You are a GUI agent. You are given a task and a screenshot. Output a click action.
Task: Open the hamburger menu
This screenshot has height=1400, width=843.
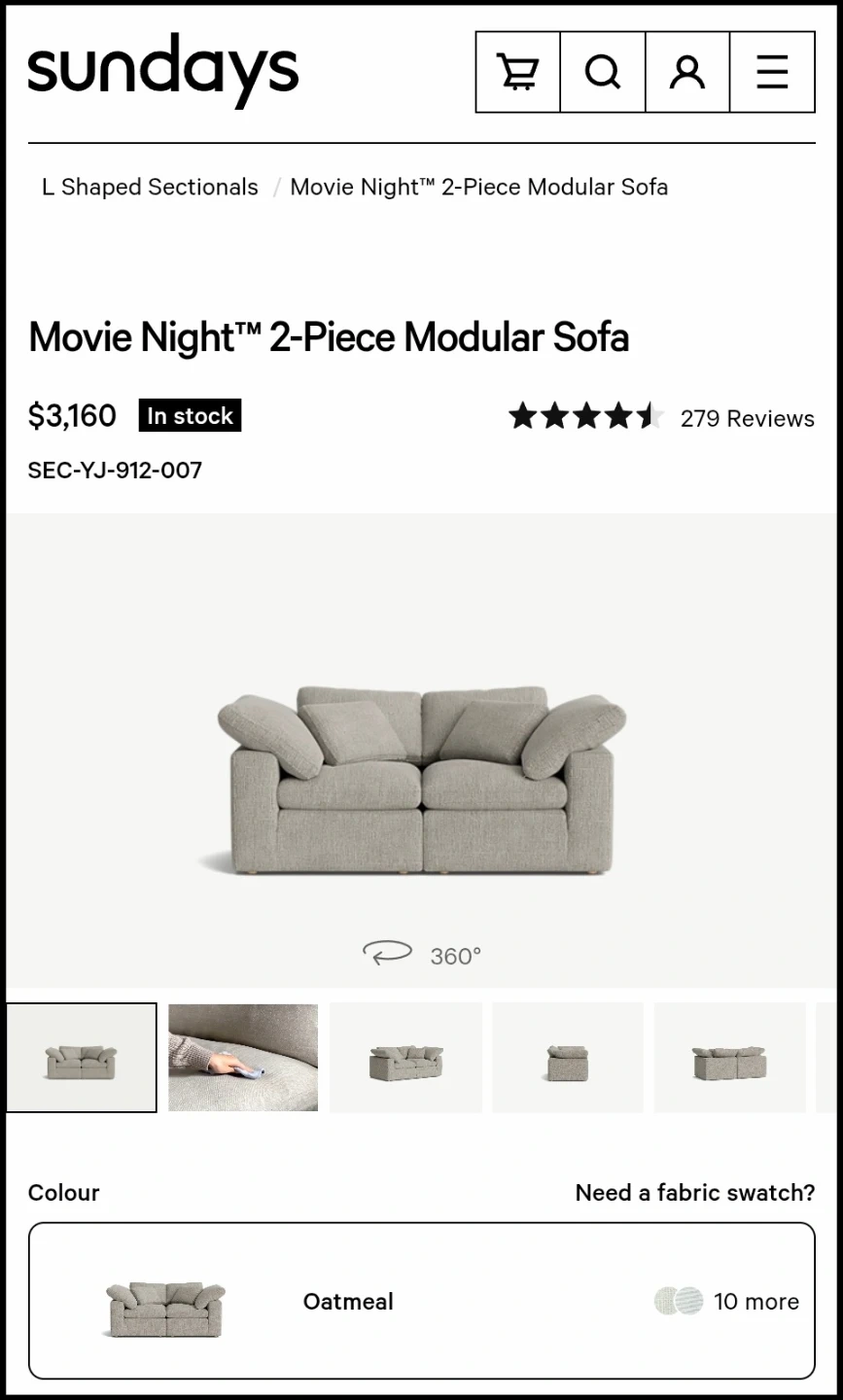click(772, 72)
